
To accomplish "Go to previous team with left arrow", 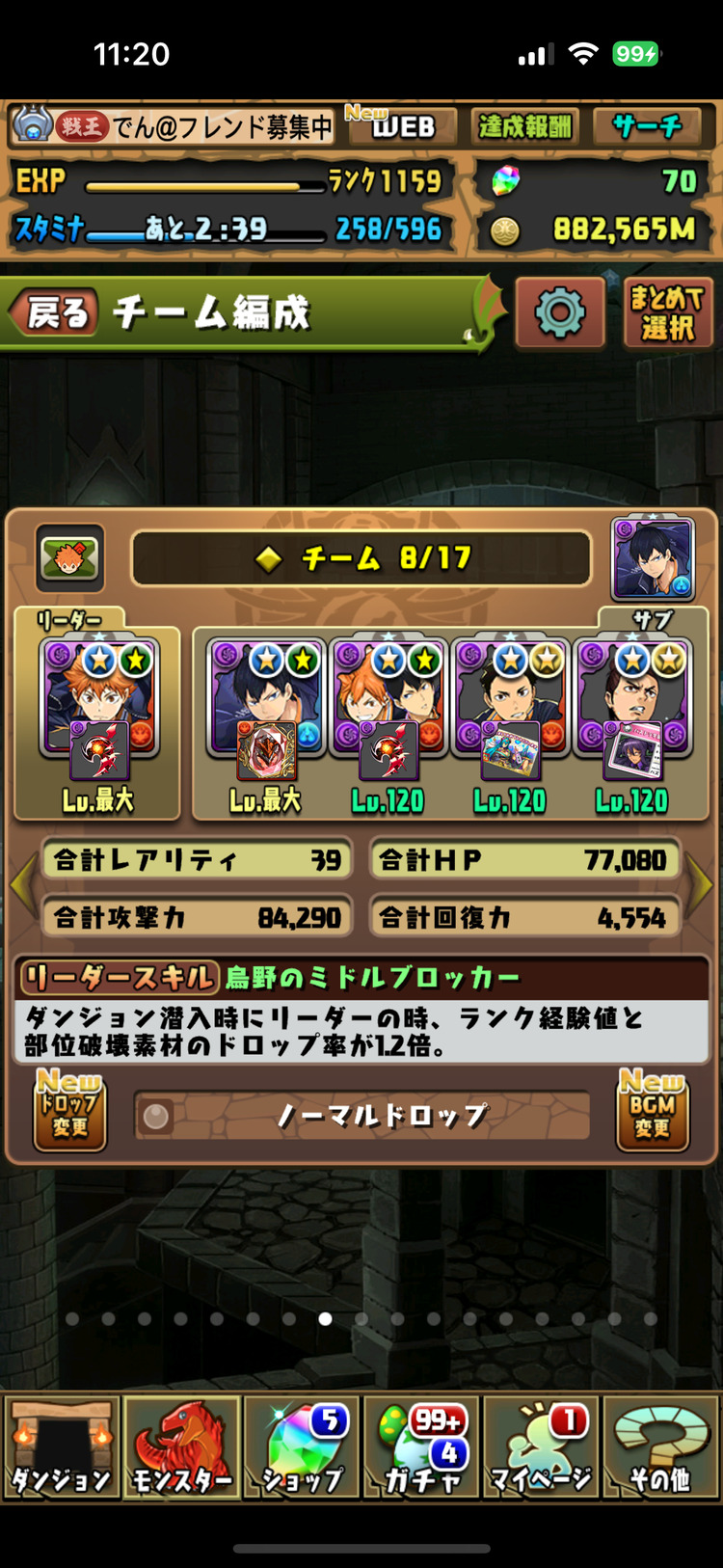I will (21, 884).
